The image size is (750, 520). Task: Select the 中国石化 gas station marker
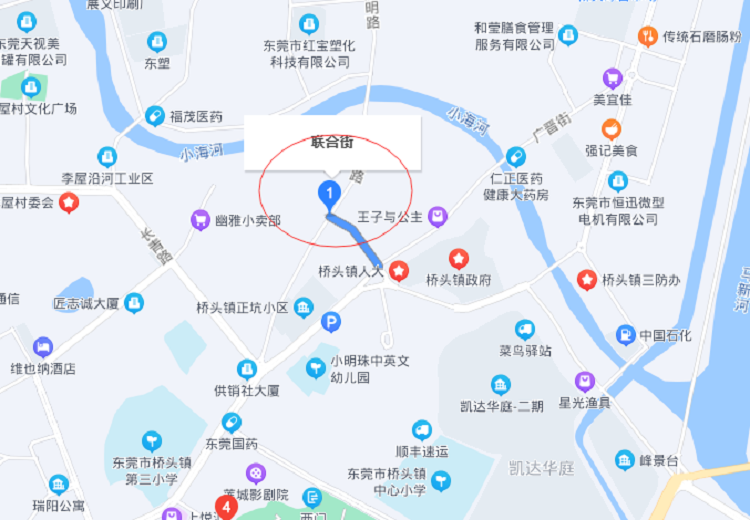coord(625,335)
